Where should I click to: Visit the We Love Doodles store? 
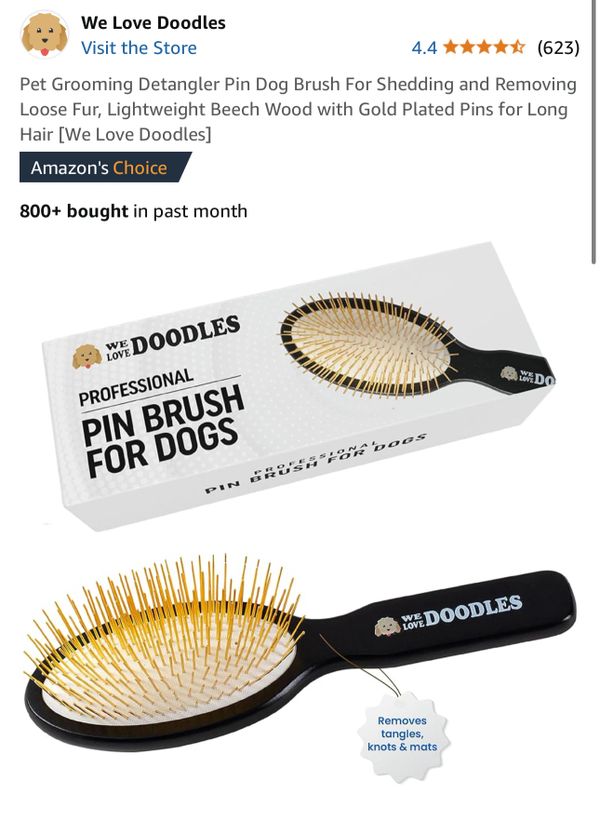click(x=138, y=48)
